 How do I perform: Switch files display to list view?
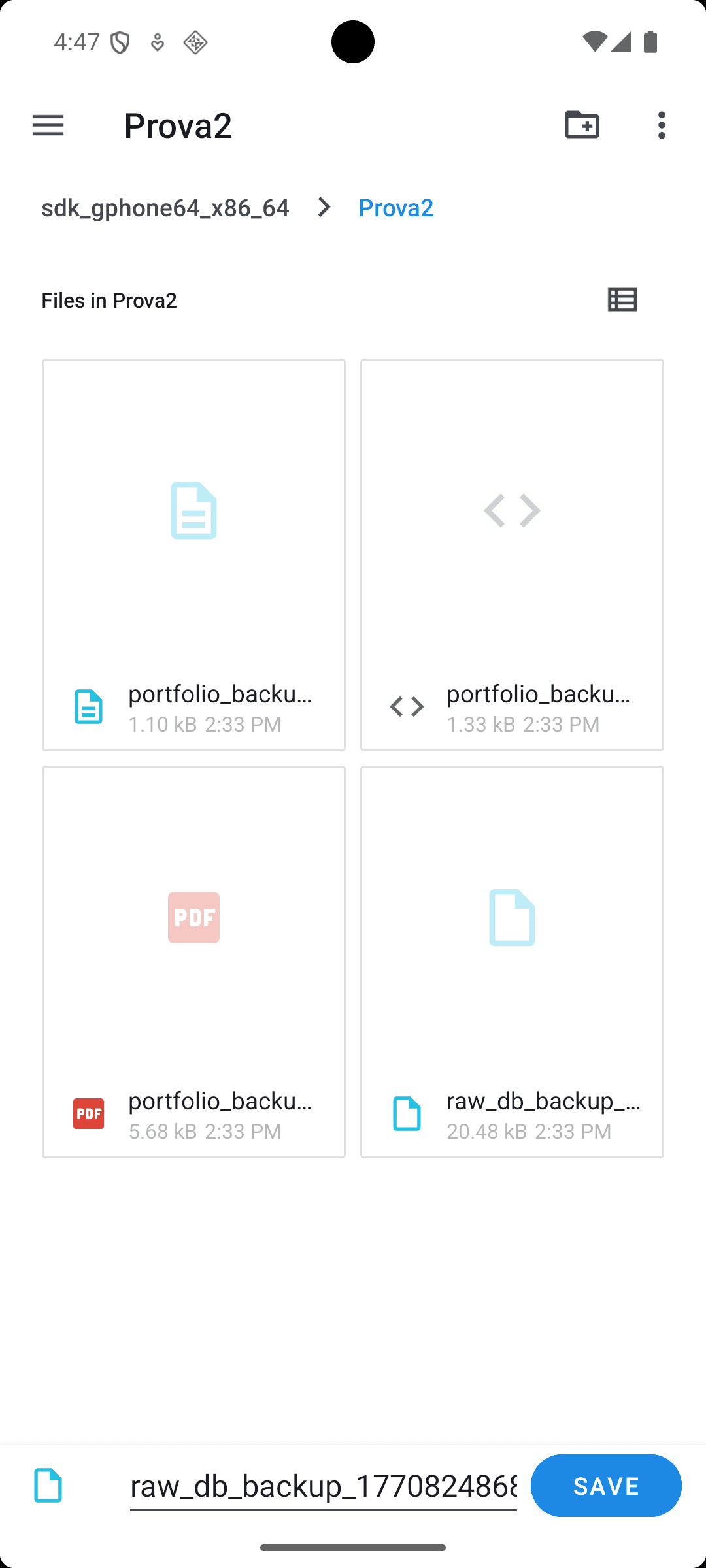coord(622,299)
